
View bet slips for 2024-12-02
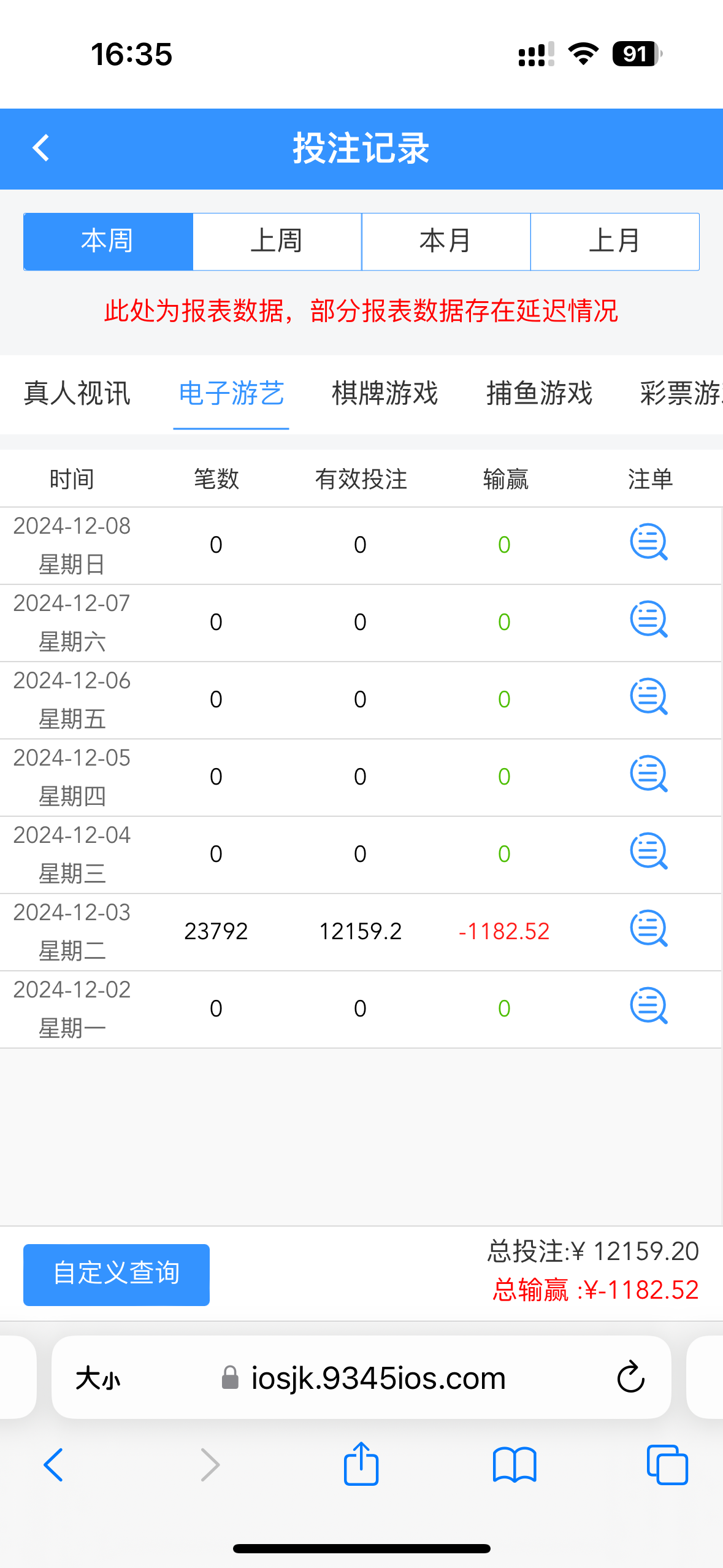tap(648, 1006)
